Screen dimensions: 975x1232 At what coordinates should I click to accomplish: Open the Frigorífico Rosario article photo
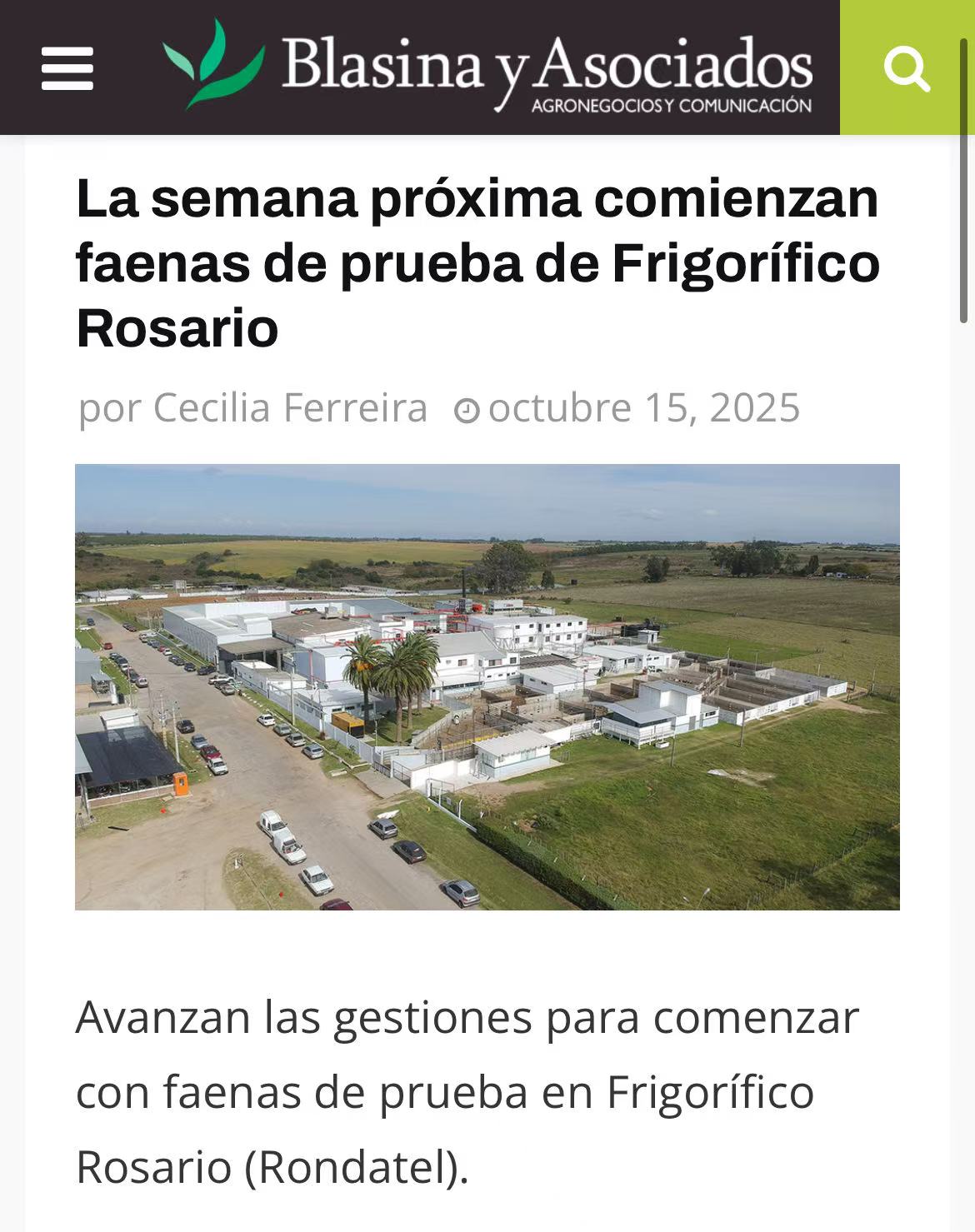coord(487,686)
